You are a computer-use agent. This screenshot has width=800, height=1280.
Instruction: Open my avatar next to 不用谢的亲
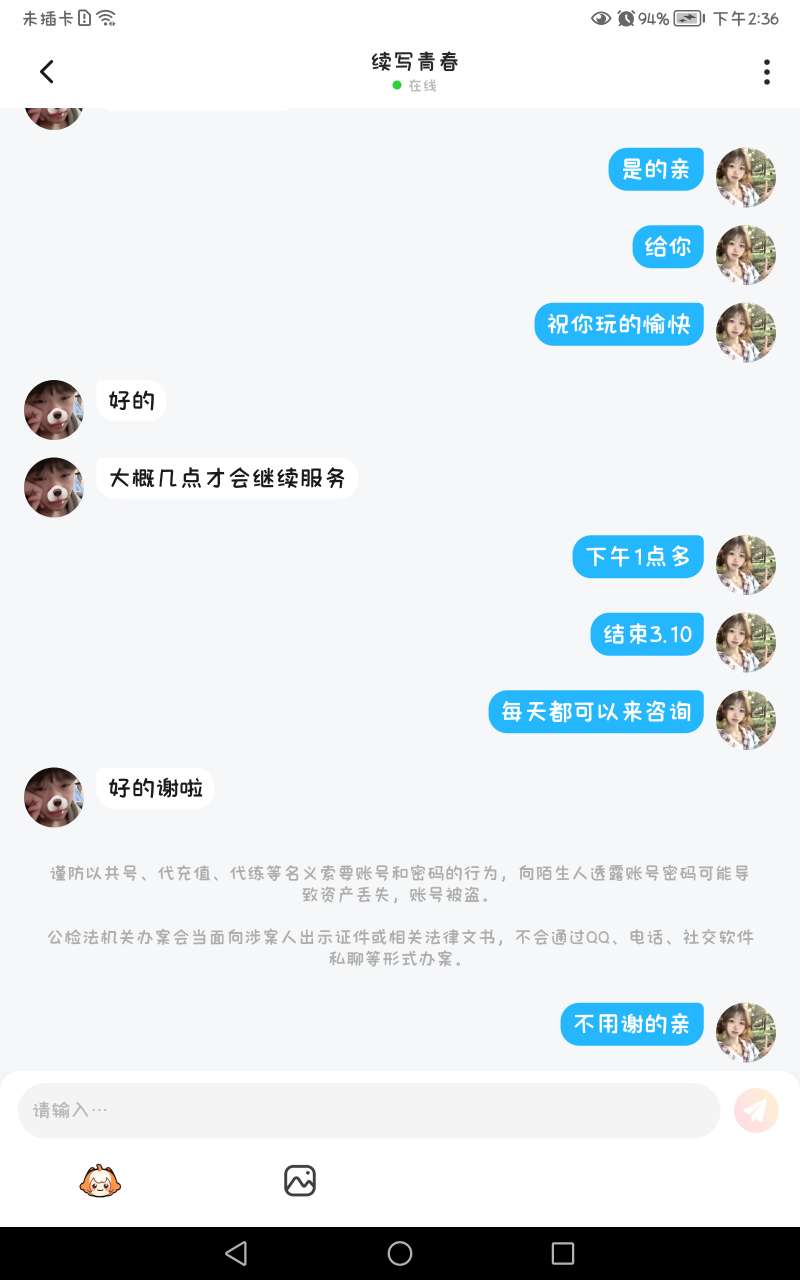[746, 1032]
